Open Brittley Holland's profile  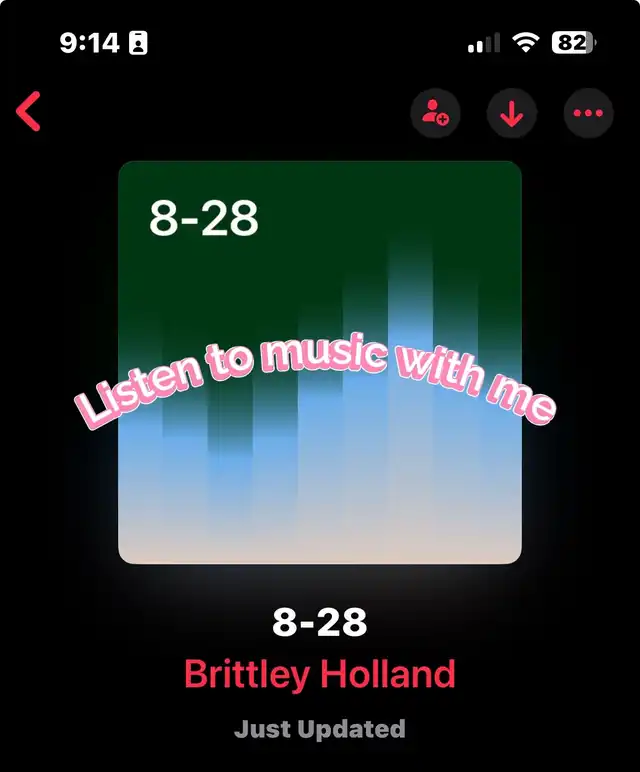[x=320, y=674]
